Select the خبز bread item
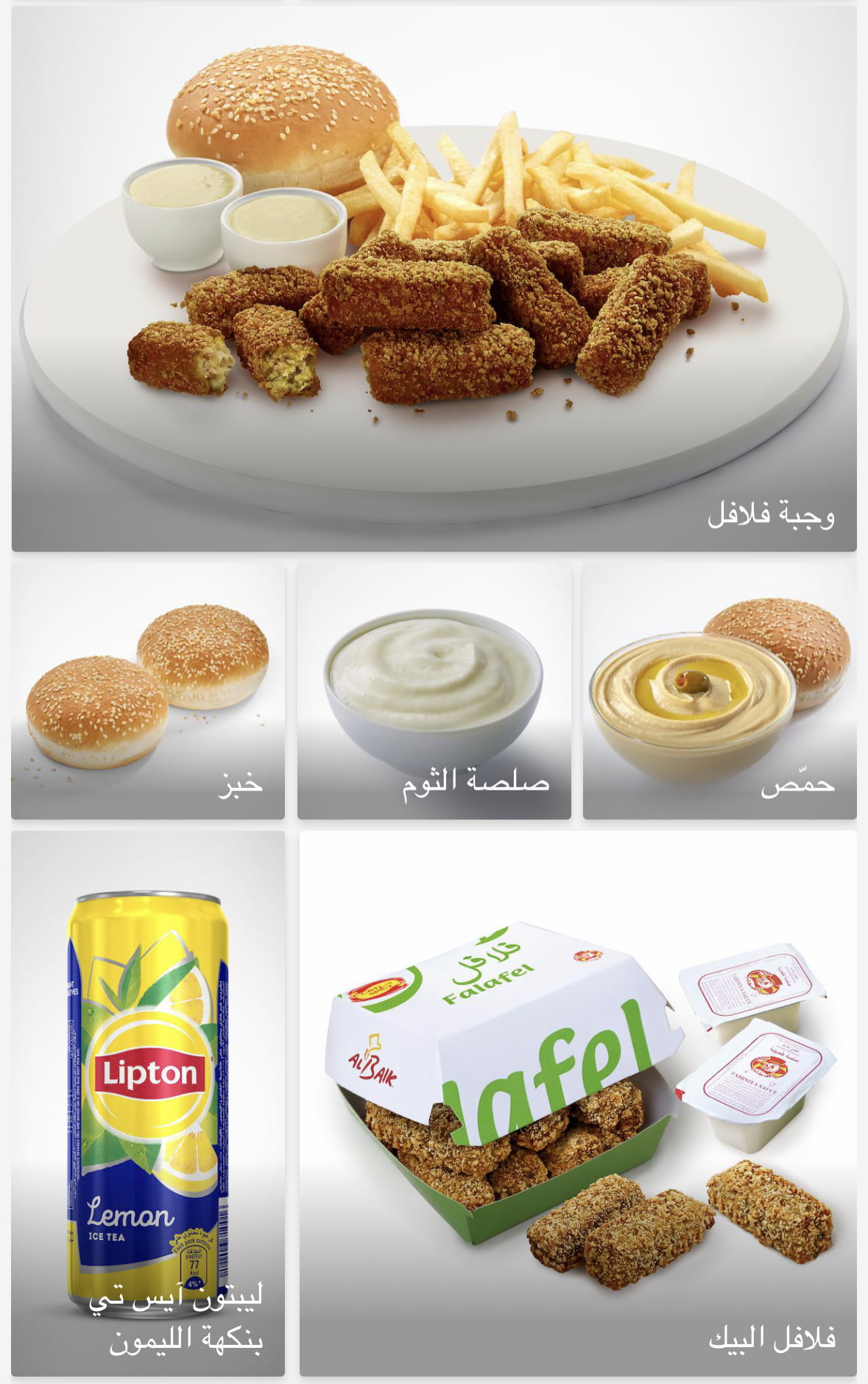The width and height of the screenshot is (868, 1384). tap(148, 691)
